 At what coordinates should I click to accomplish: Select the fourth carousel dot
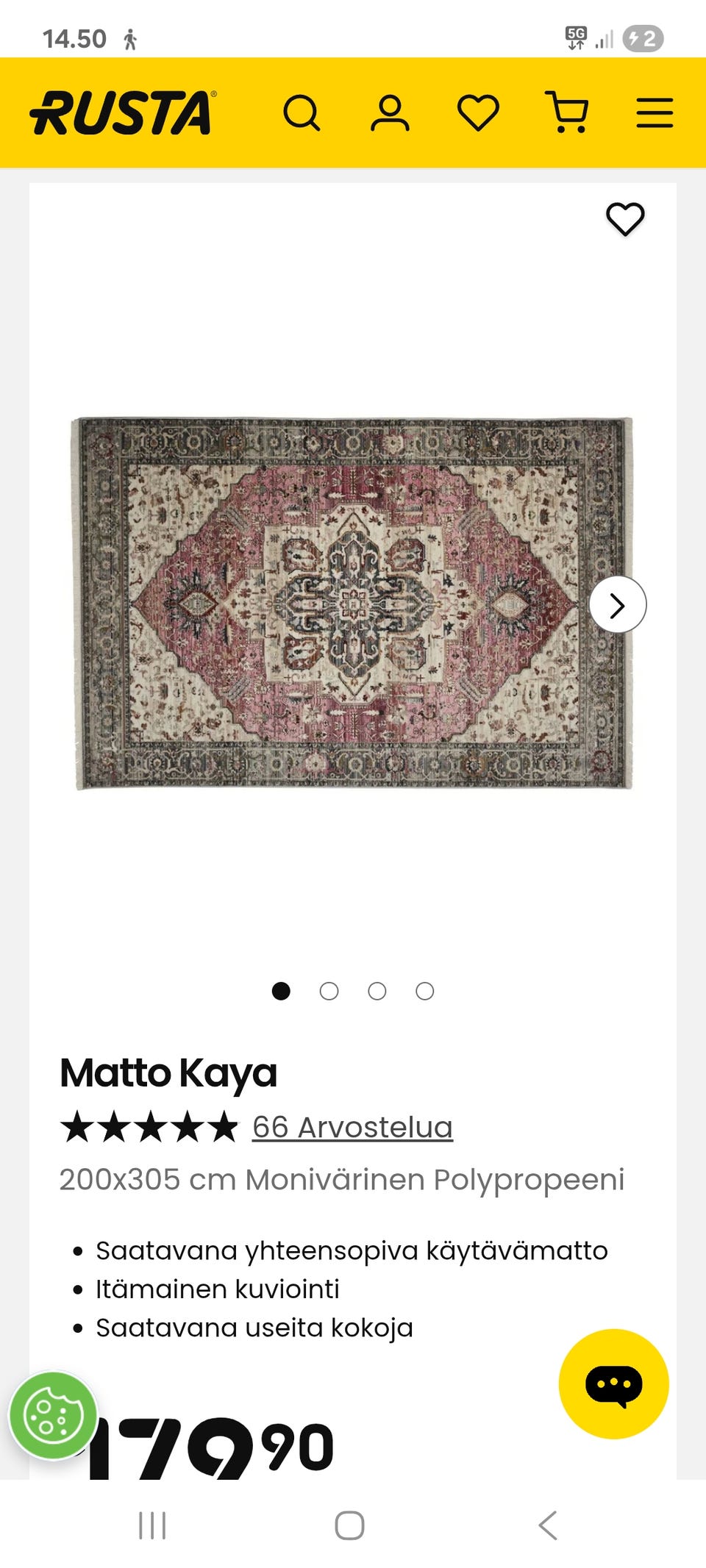pos(424,991)
